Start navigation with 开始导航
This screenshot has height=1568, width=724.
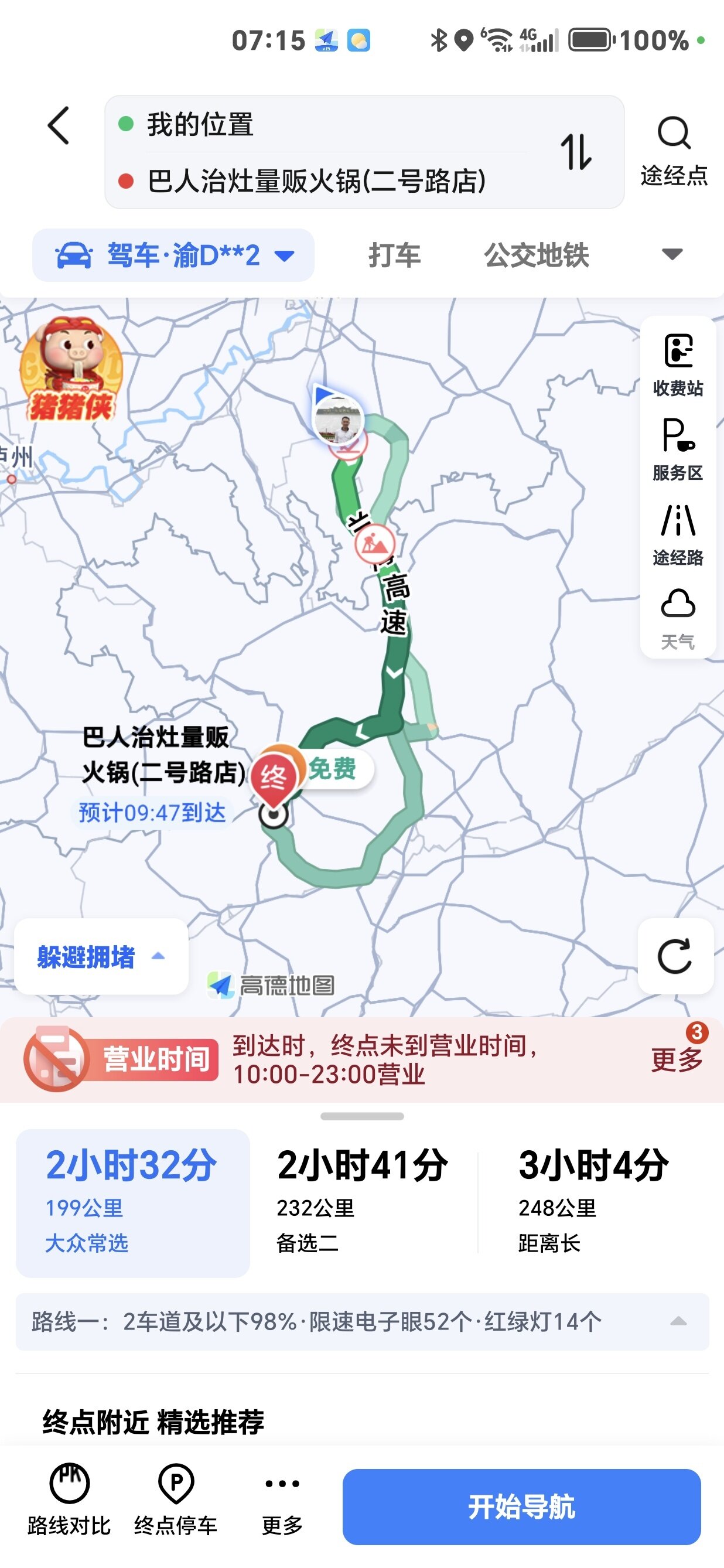521,1506
